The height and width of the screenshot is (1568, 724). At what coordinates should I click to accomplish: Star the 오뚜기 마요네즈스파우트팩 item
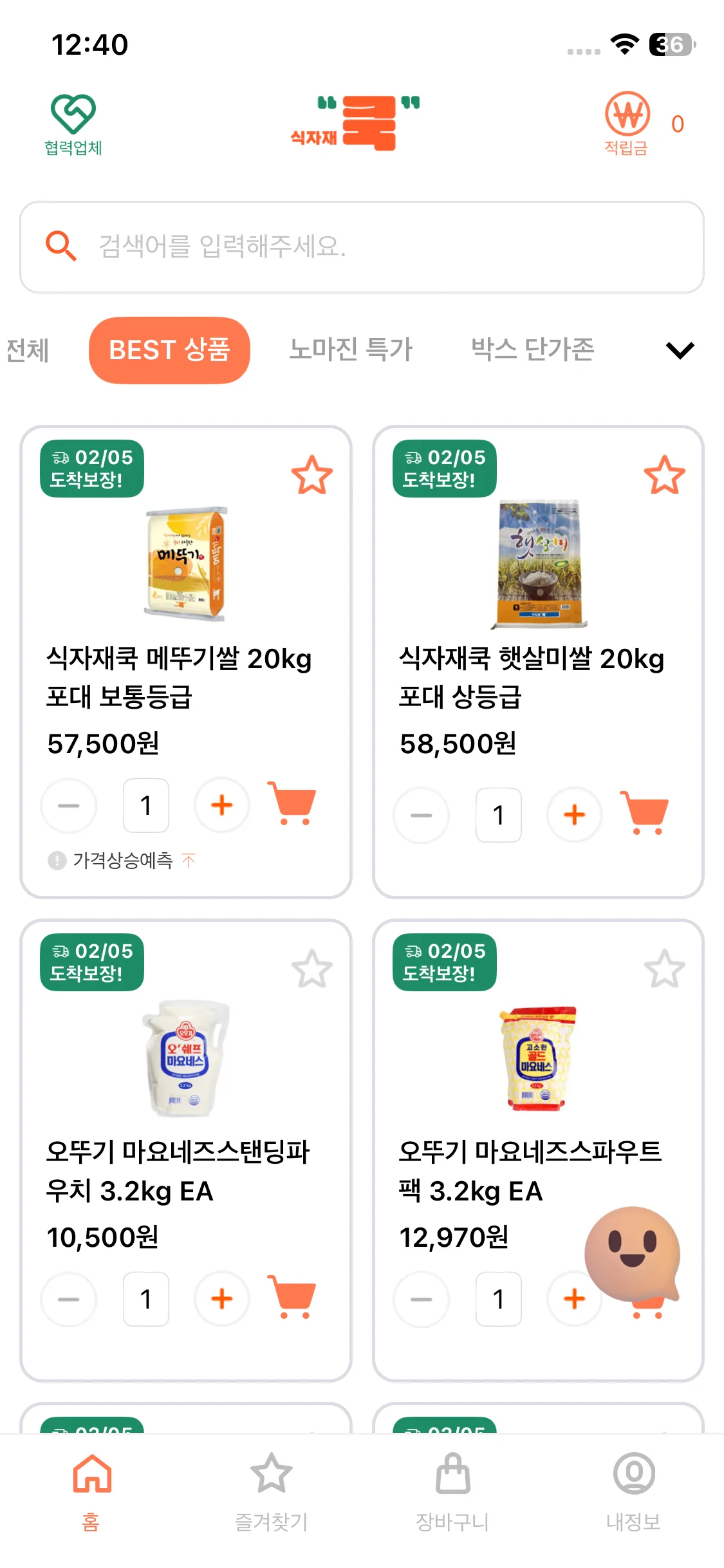tap(664, 969)
